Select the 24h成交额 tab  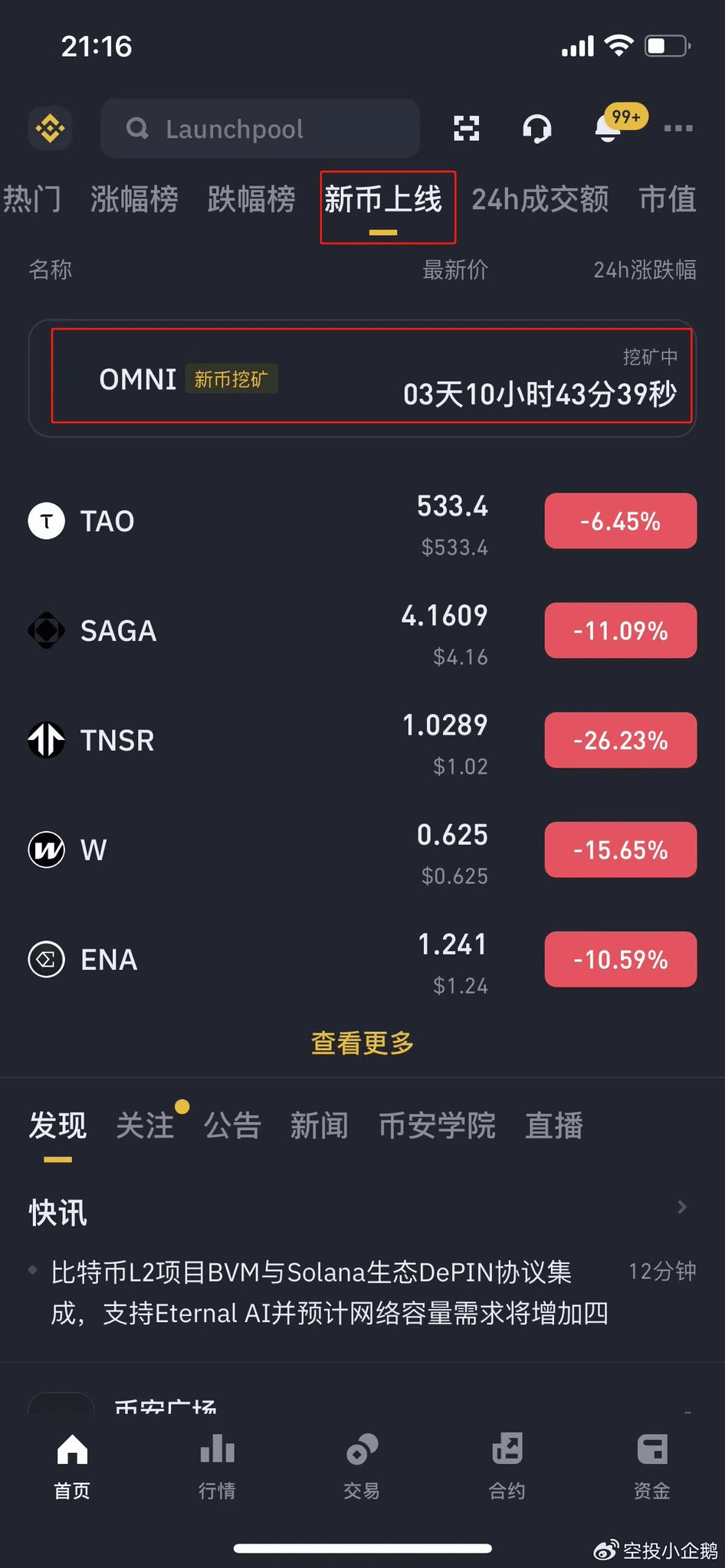(x=540, y=199)
